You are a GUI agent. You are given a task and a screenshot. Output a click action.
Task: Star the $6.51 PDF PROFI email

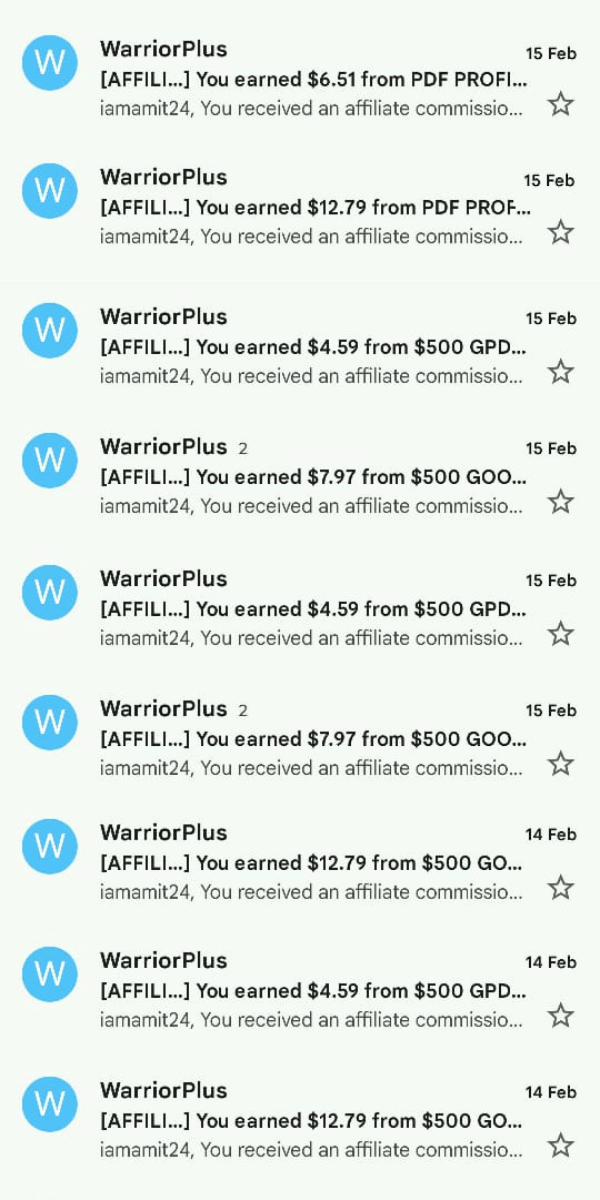pyautogui.click(x=561, y=104)
